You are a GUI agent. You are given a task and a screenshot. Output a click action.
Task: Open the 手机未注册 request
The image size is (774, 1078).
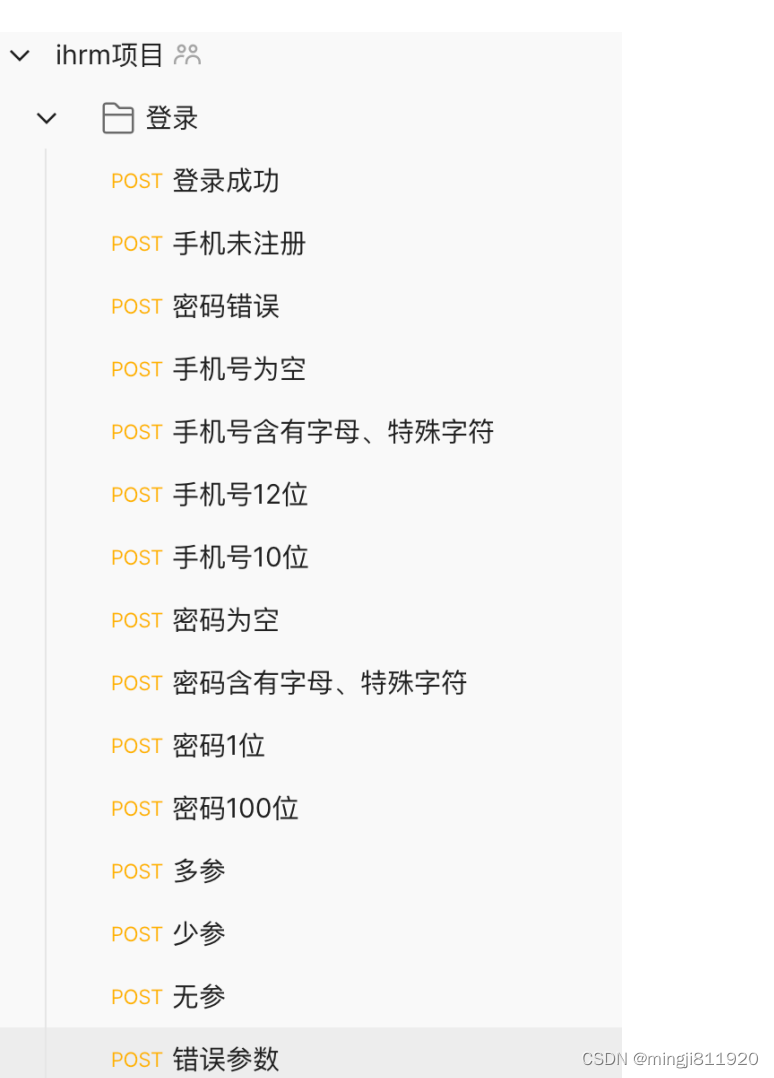tap(238, 244)
